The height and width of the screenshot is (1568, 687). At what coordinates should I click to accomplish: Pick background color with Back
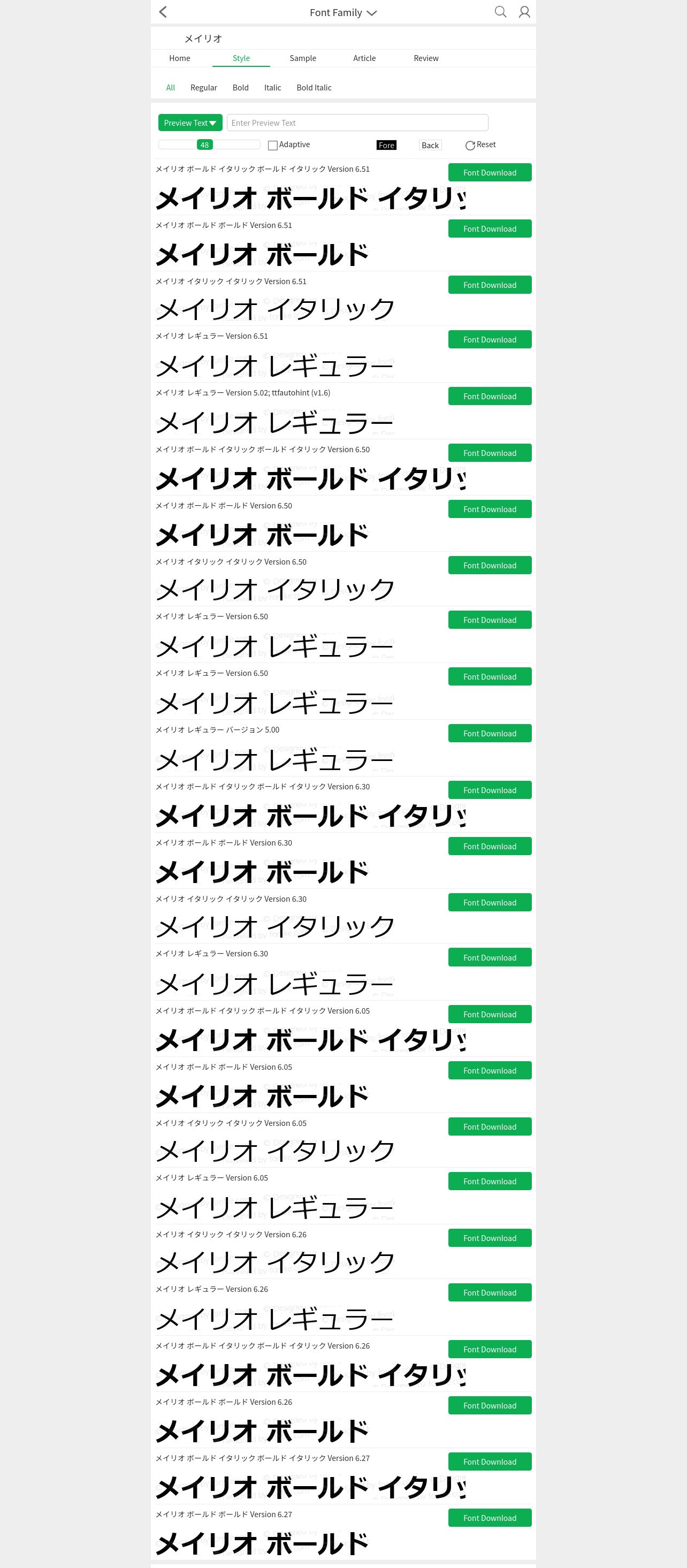(430, 146)
